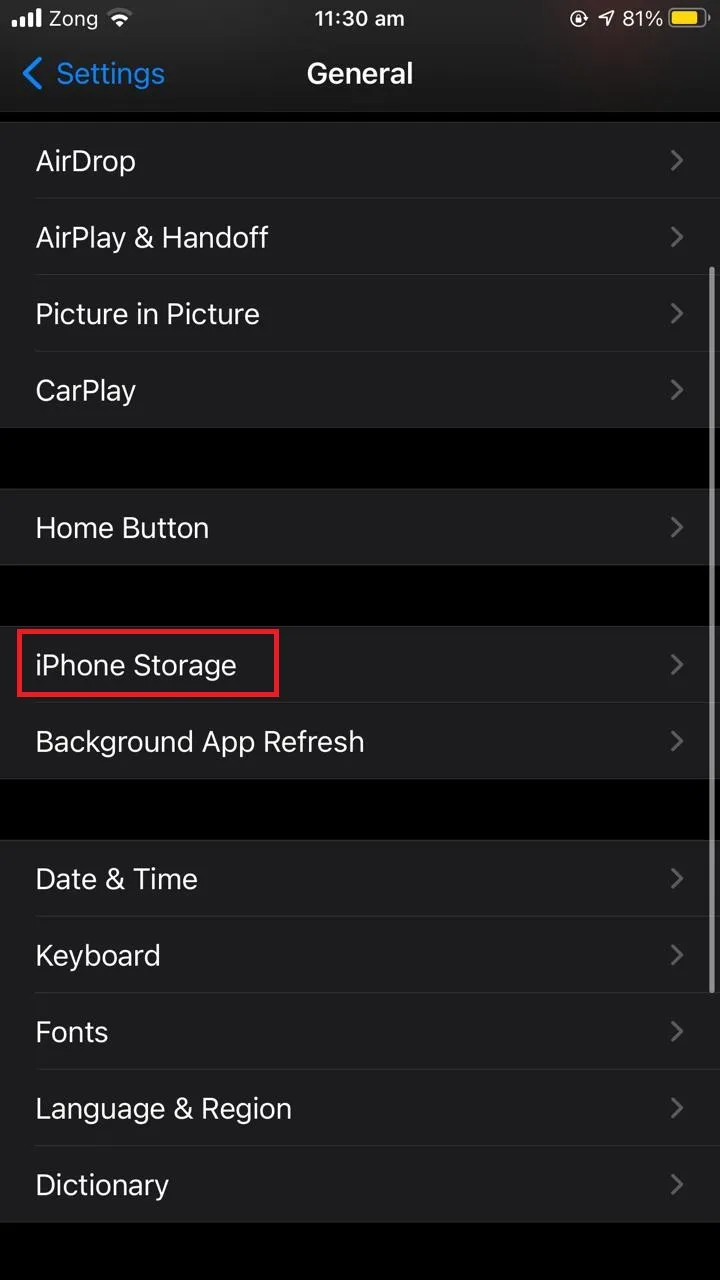Open Background App Refresh
Screen dimensions: 720x1280
point(360,741)
